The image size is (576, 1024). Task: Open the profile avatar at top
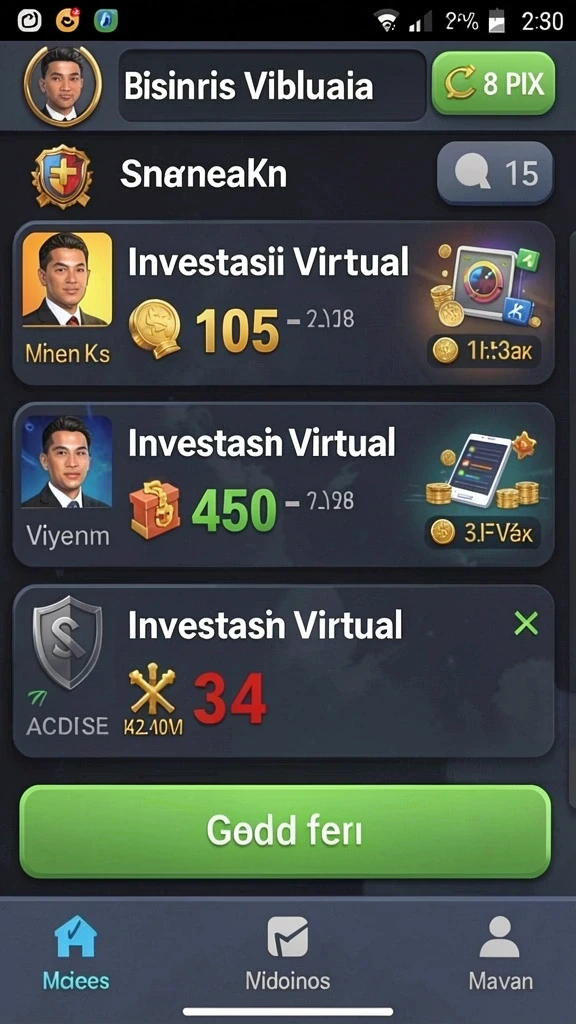point(63,86)
